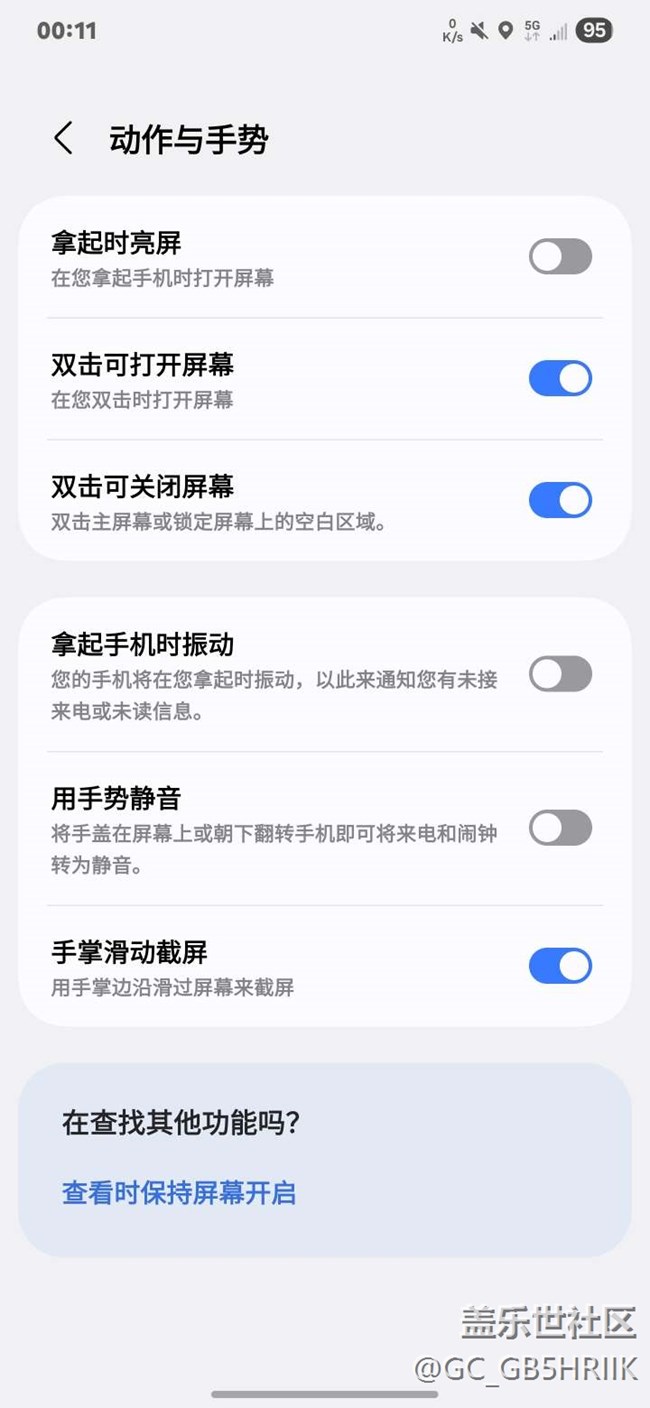Turn on 拿起手机时振动
The height and width of the screenshot is (1408, 650).
click(560, 675)
